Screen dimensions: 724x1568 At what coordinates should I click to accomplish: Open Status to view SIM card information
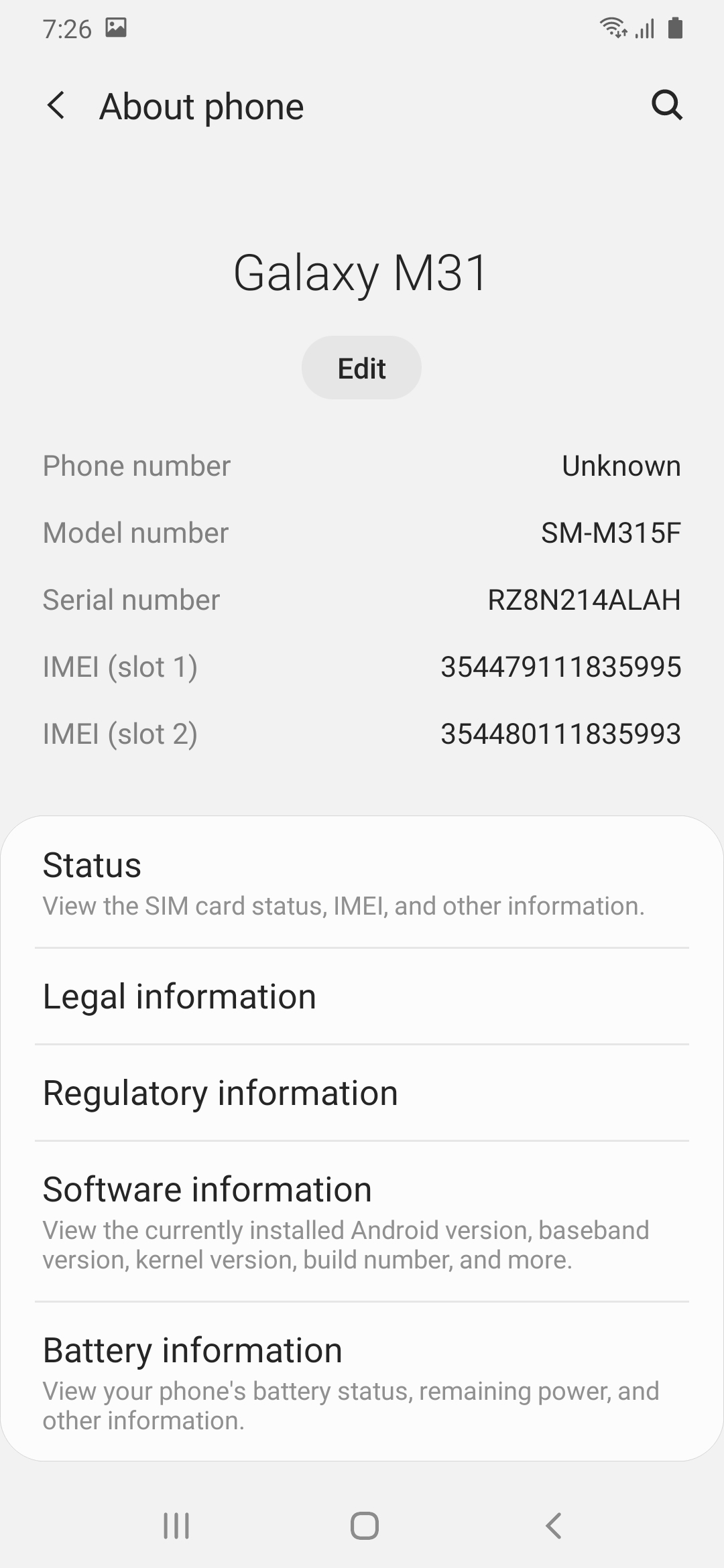[362, 885]
